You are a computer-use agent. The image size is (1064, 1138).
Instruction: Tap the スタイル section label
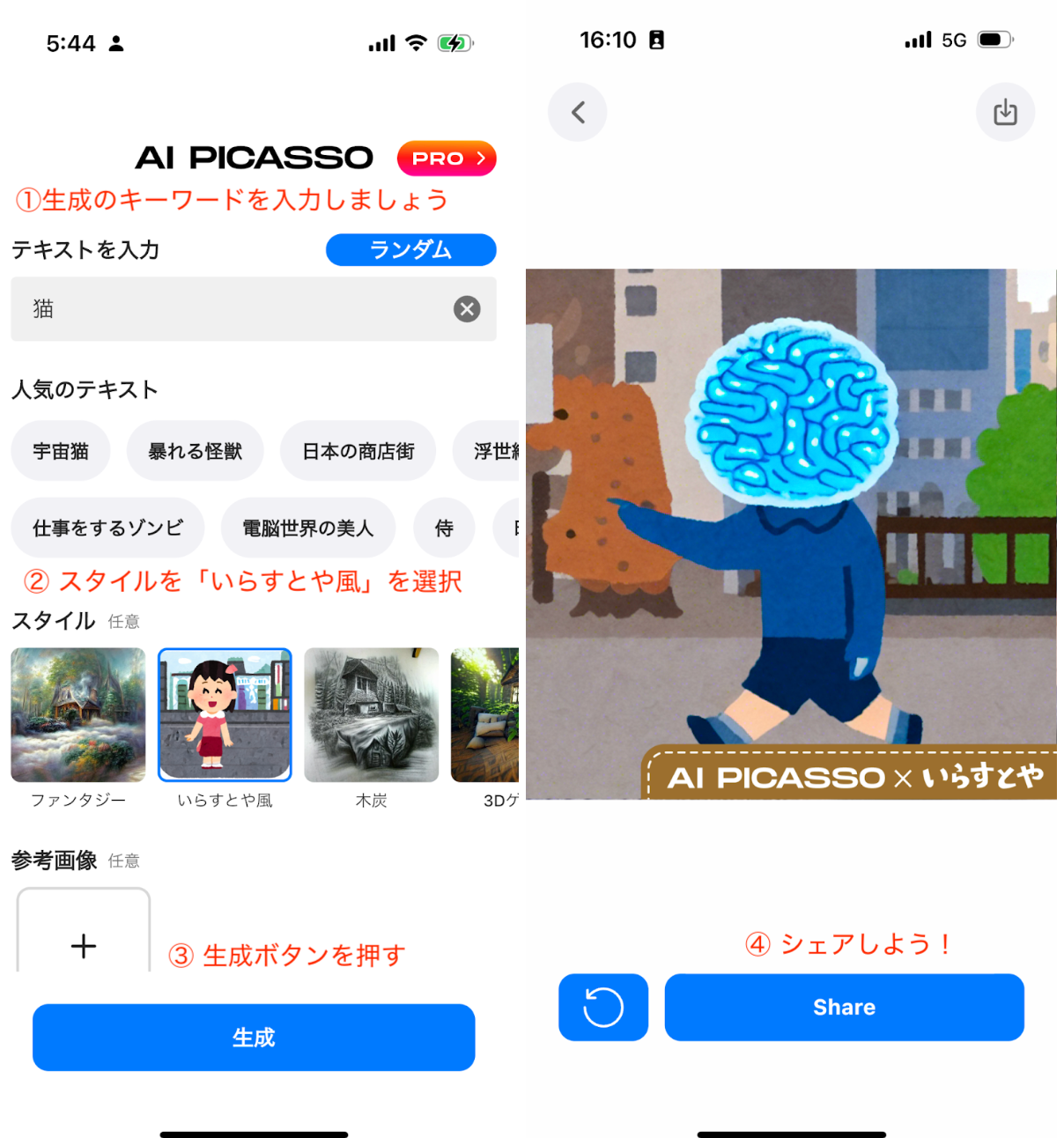click(x=53, y=621)
